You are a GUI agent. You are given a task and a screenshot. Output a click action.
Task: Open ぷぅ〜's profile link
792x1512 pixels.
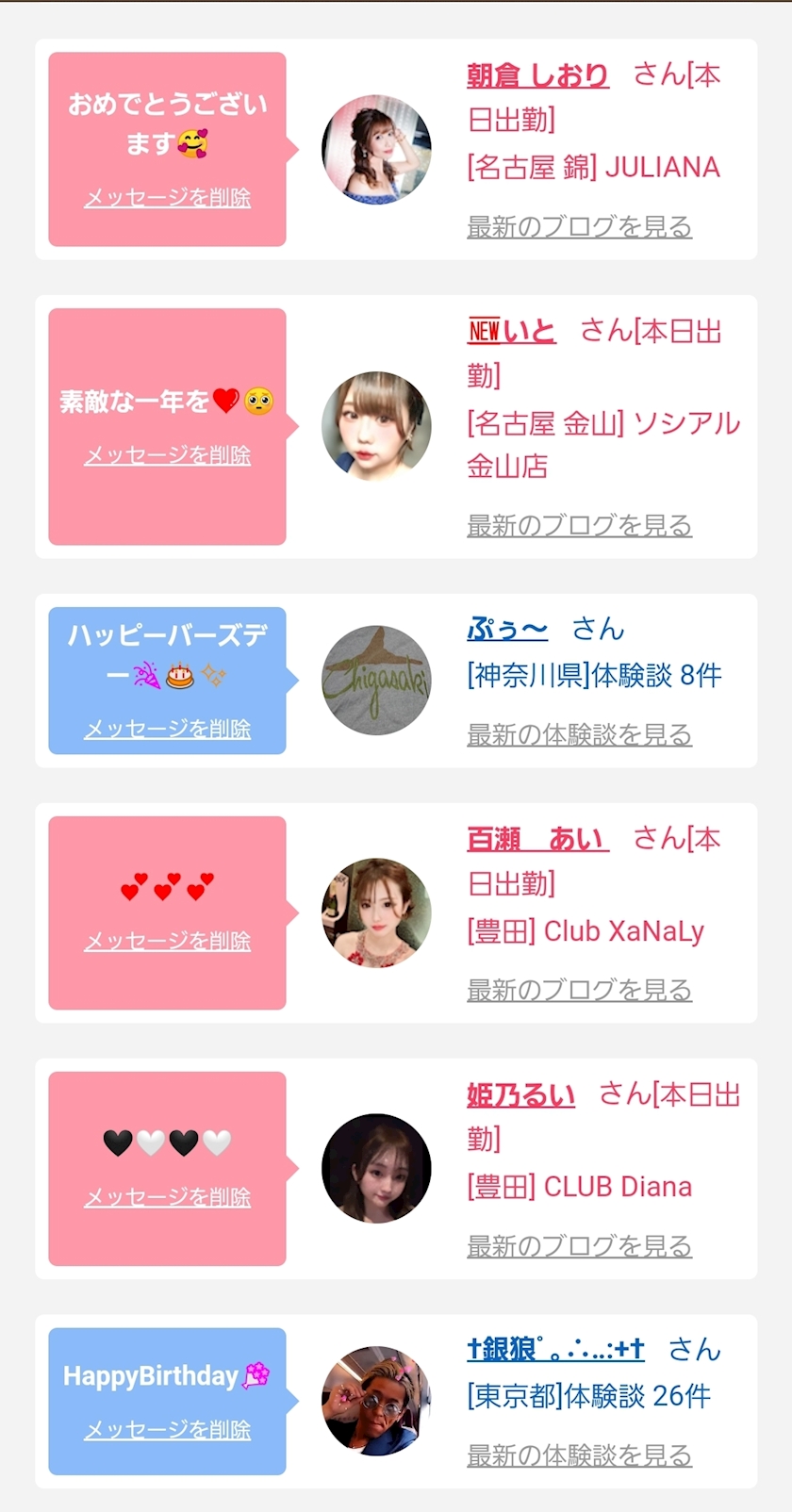pos(507,629)
